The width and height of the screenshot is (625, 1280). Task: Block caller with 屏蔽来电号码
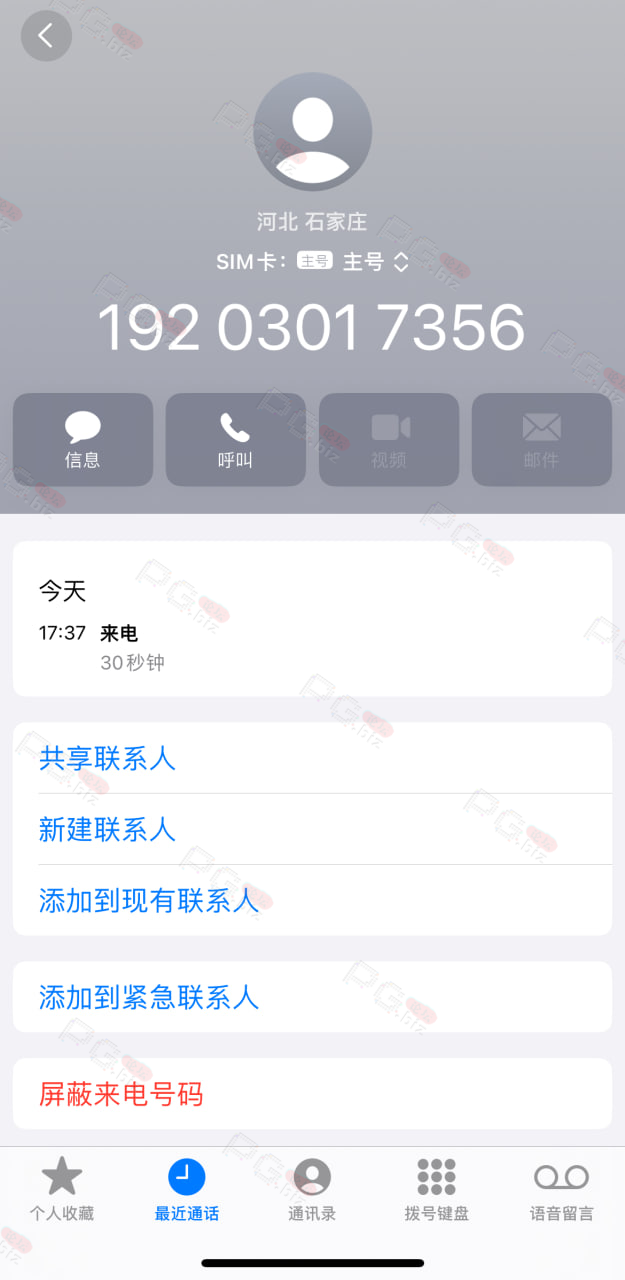point(312,1094)
